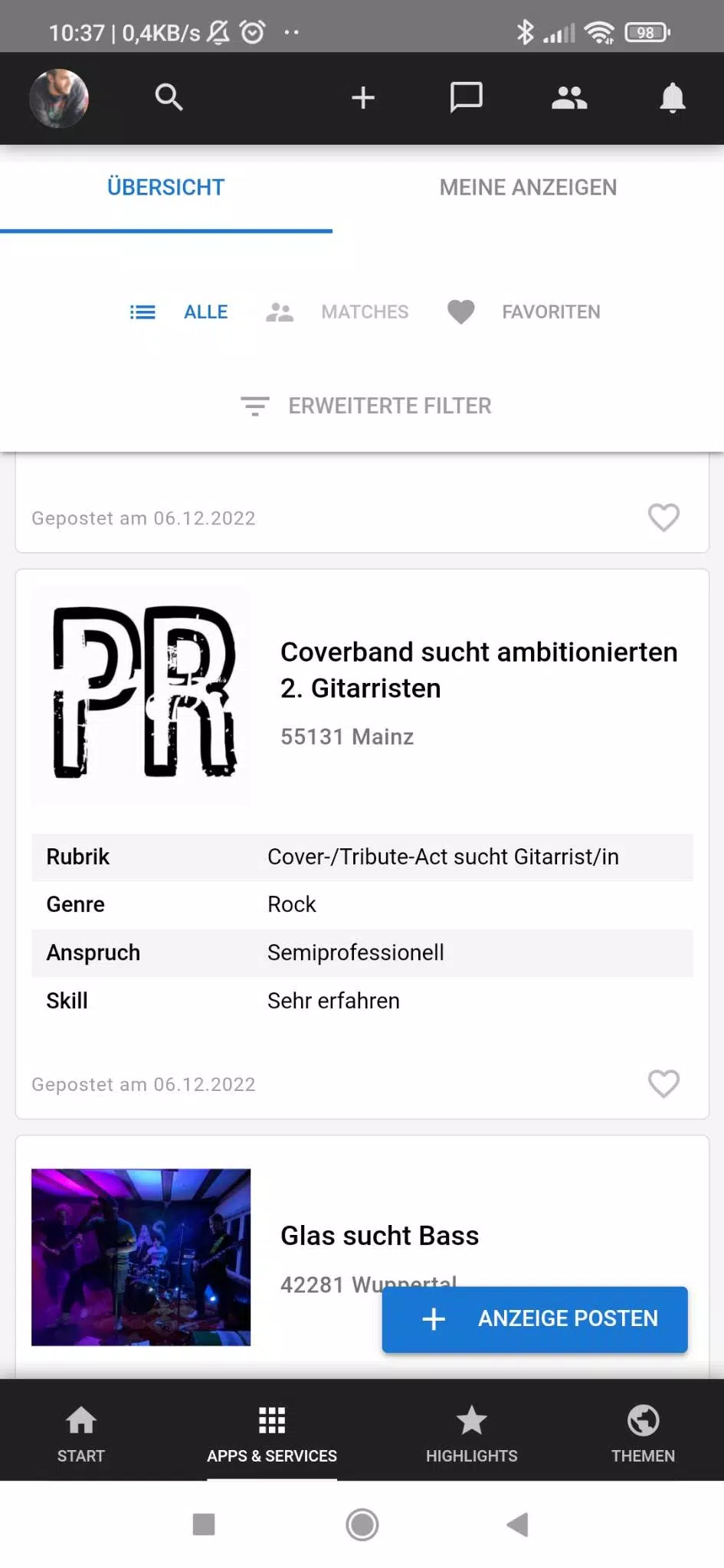This screenshot has height=1568, width=724.
Task: Open the search icon
Action: point(169,98)
